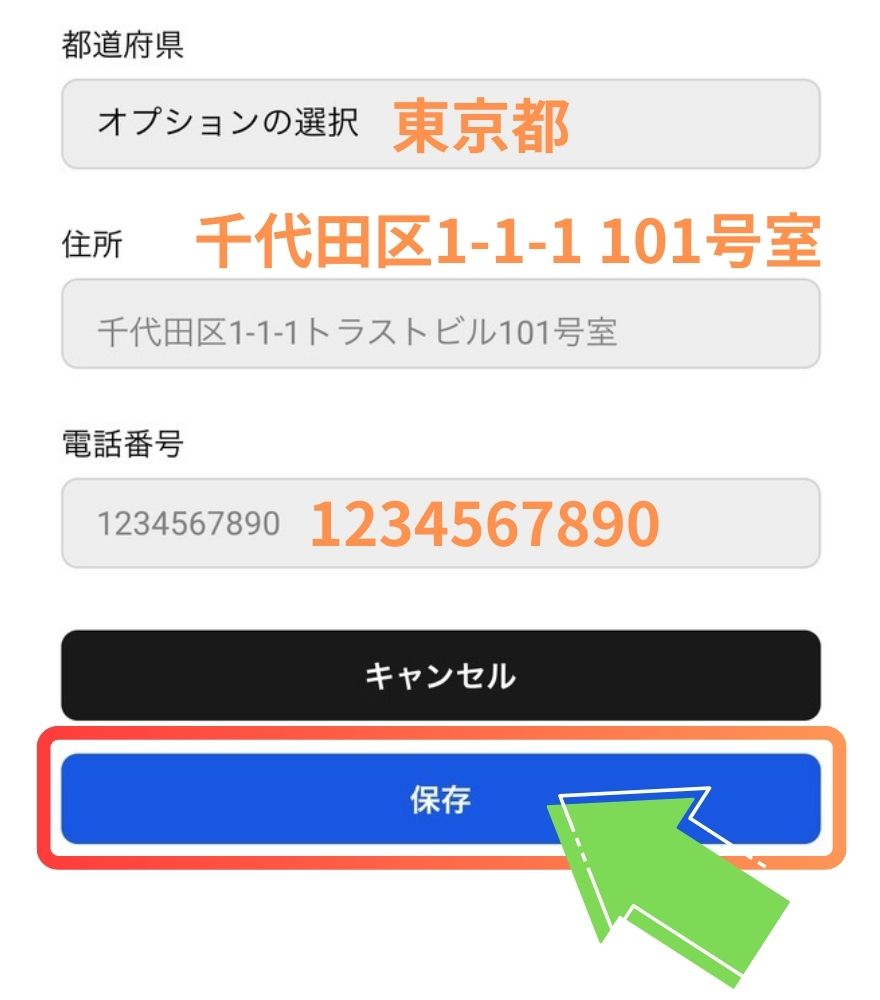Tap the 住所 address input field
880x1000 pixels.
[440, 324]
